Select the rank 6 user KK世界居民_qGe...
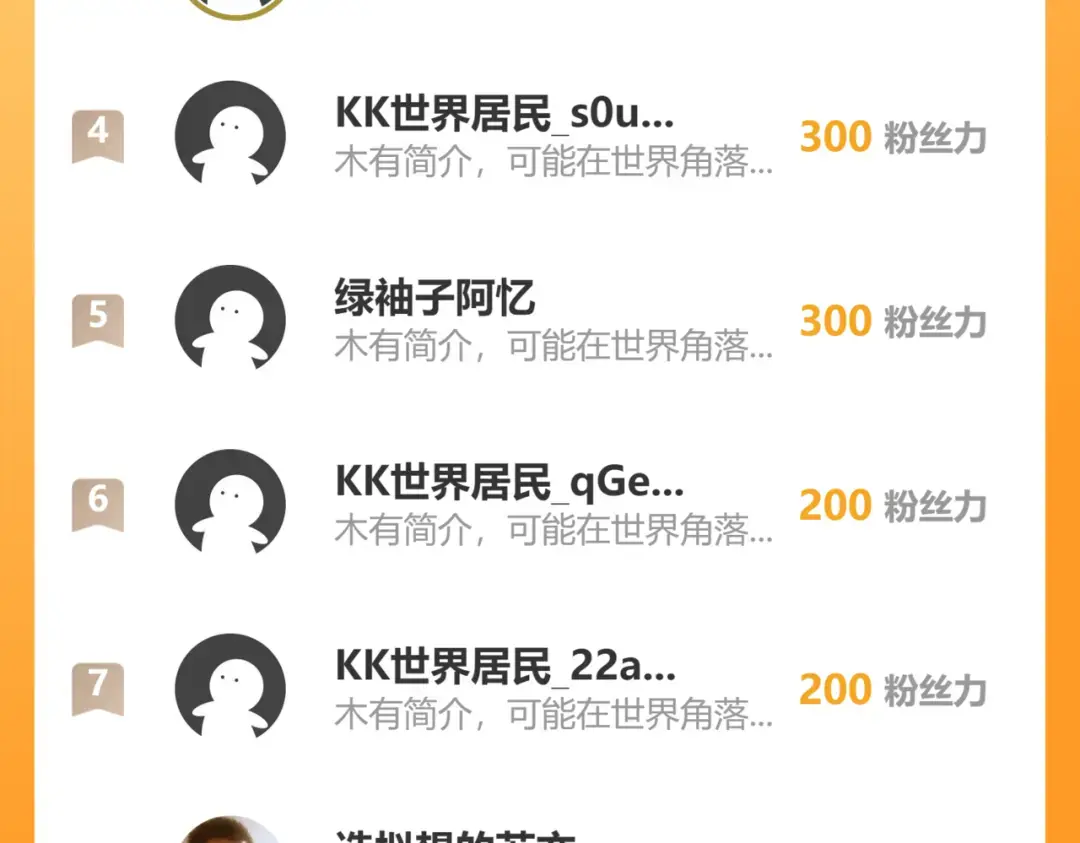 (x=510, y=484)
